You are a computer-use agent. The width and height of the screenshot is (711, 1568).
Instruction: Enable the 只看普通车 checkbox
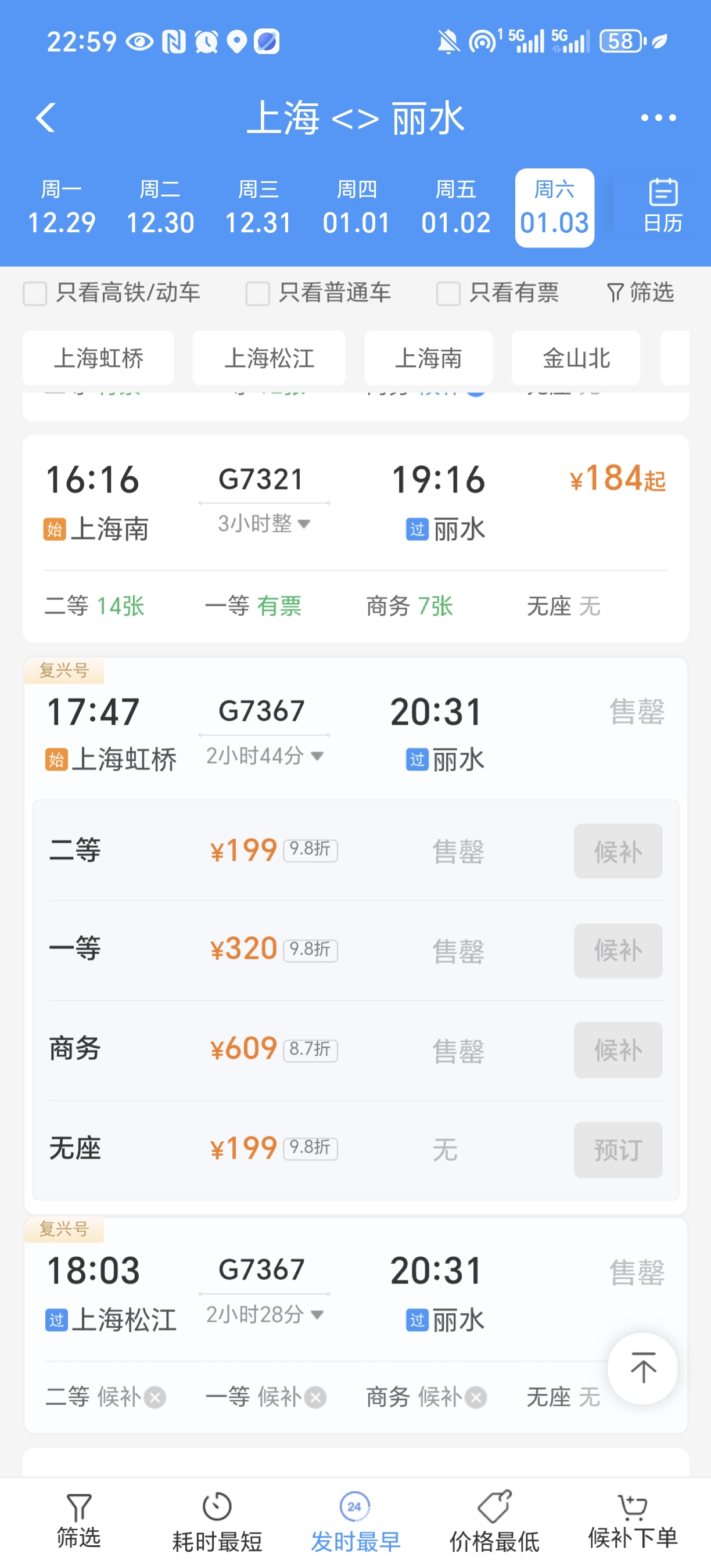257,293
